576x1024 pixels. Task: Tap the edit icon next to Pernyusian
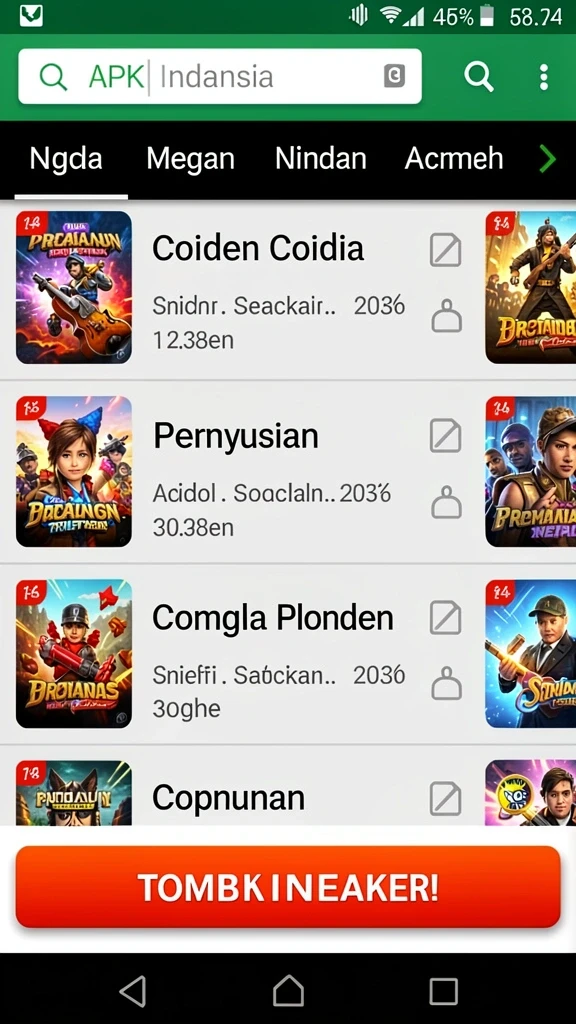click(x=445, y=436)
